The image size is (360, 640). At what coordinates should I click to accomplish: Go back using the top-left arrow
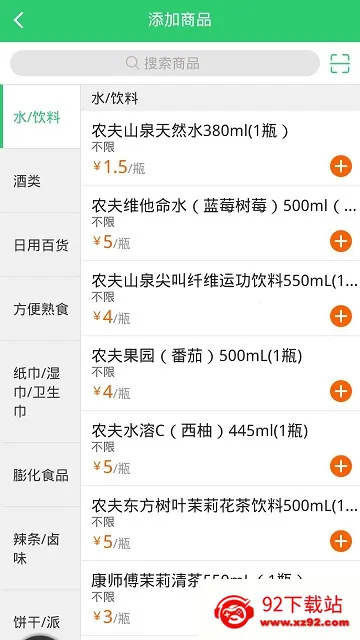pyautogui.click(x=18, y=20)
